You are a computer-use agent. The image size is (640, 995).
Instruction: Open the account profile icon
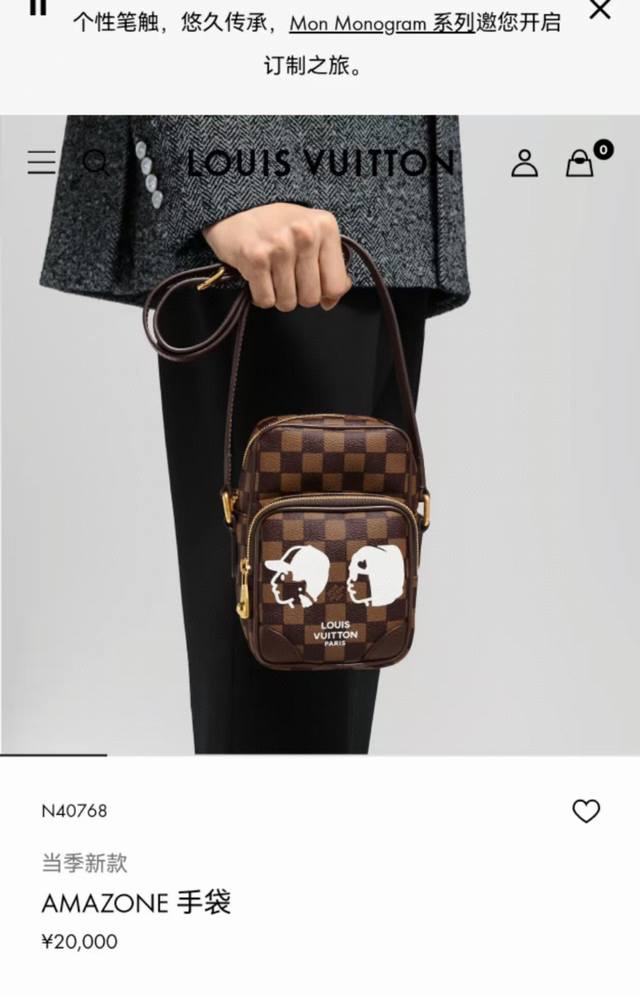tap(524, 163)
